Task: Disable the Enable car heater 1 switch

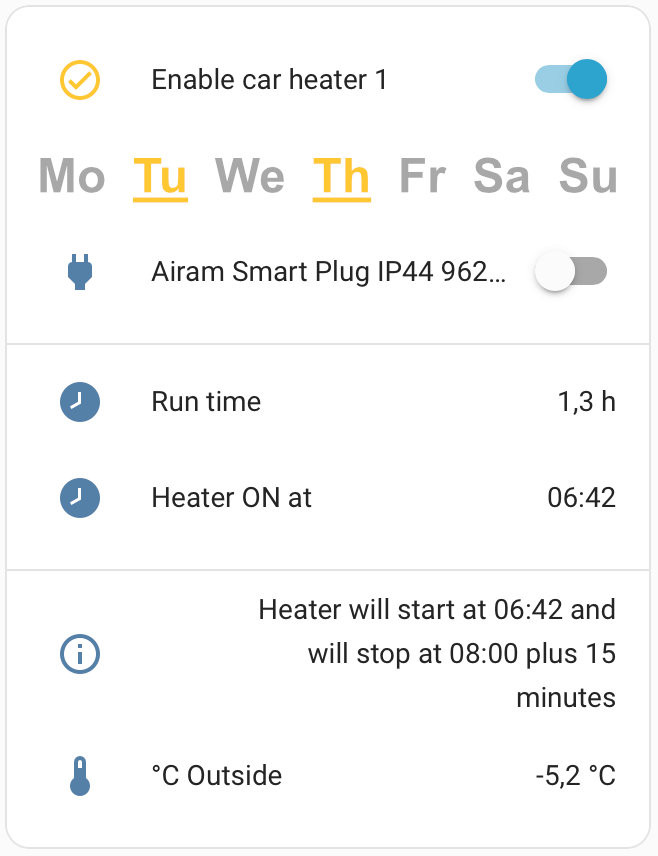Action: pos(571,80)
